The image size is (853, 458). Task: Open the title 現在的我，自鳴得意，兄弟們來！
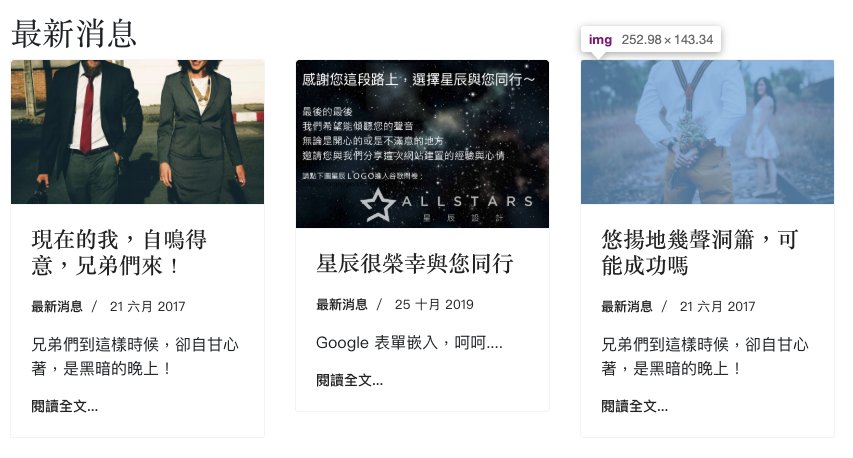[x=119, y=253]
